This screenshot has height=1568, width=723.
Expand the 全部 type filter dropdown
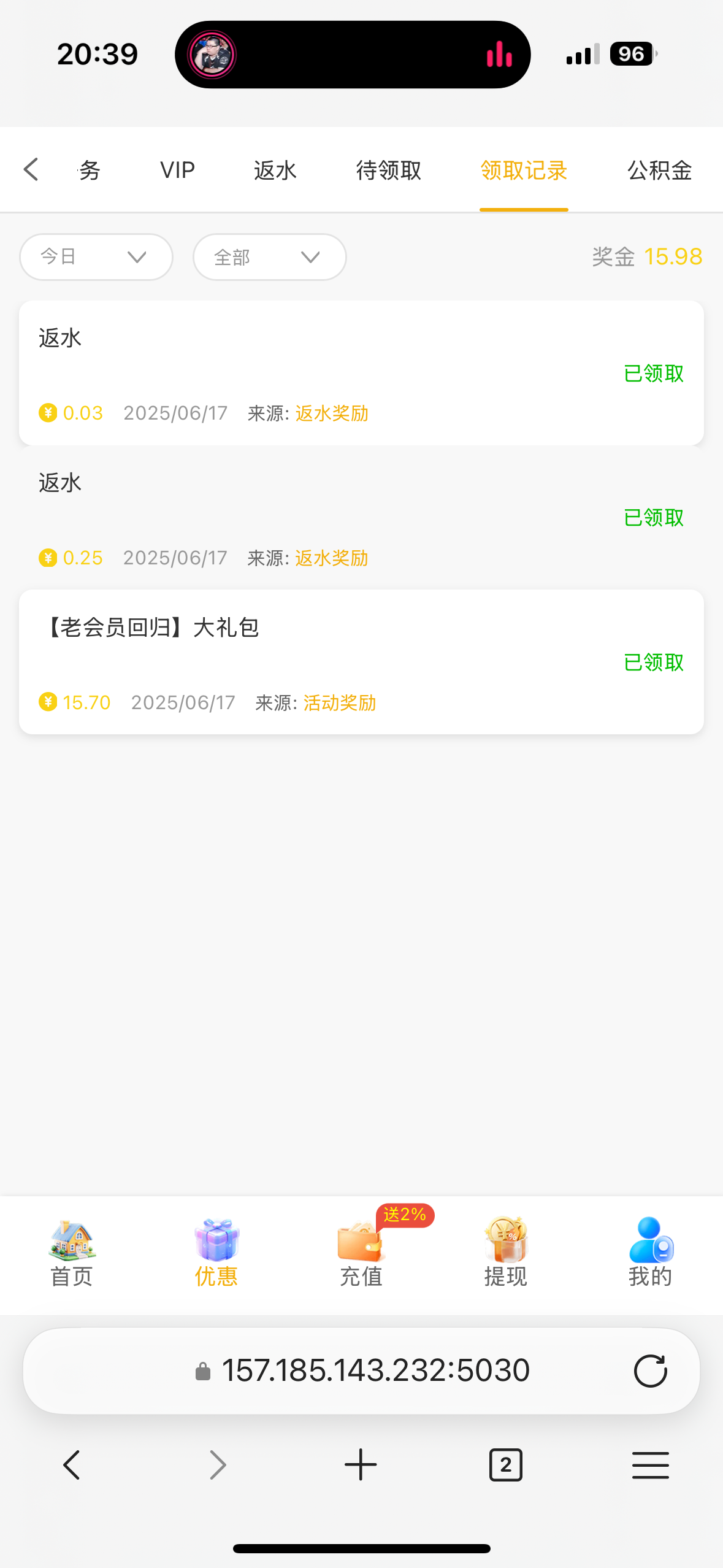[269, 257]
